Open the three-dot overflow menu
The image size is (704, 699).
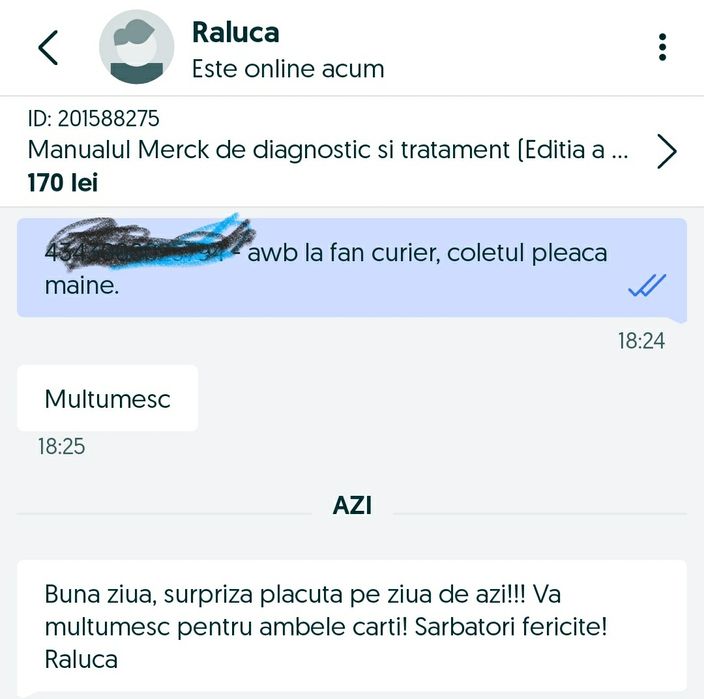pyautogui.click(x=662, y=47)
